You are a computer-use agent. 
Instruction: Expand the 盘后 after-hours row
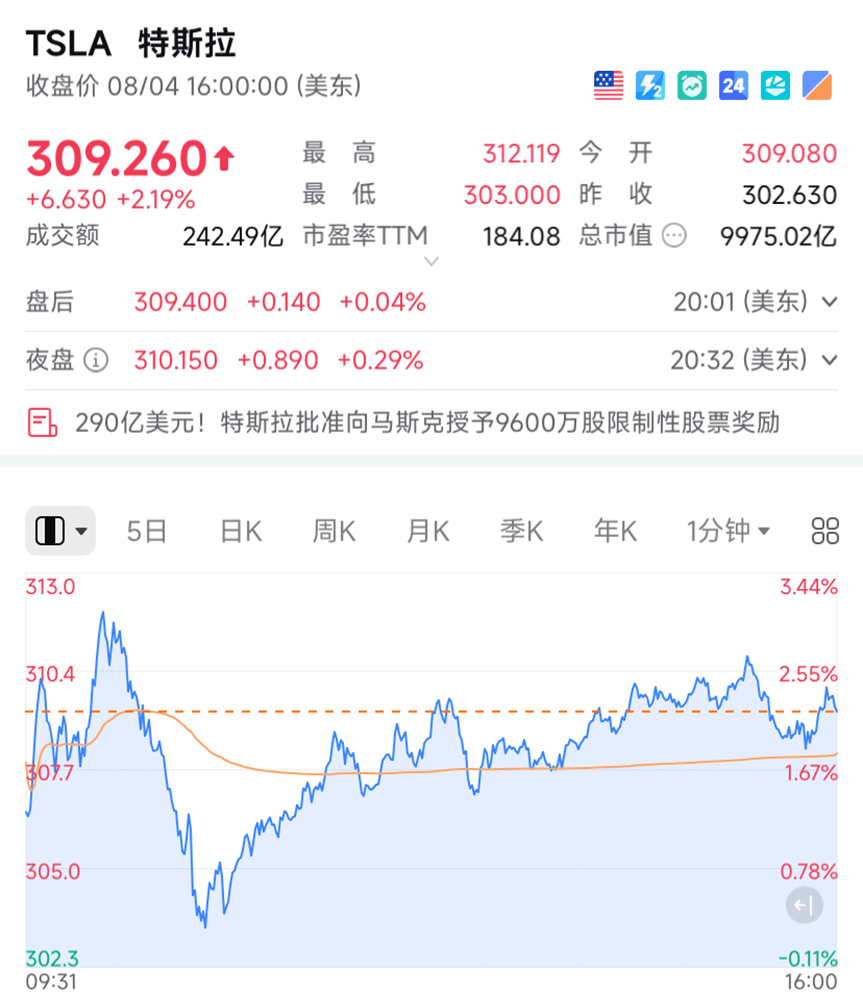coord(828,302)
